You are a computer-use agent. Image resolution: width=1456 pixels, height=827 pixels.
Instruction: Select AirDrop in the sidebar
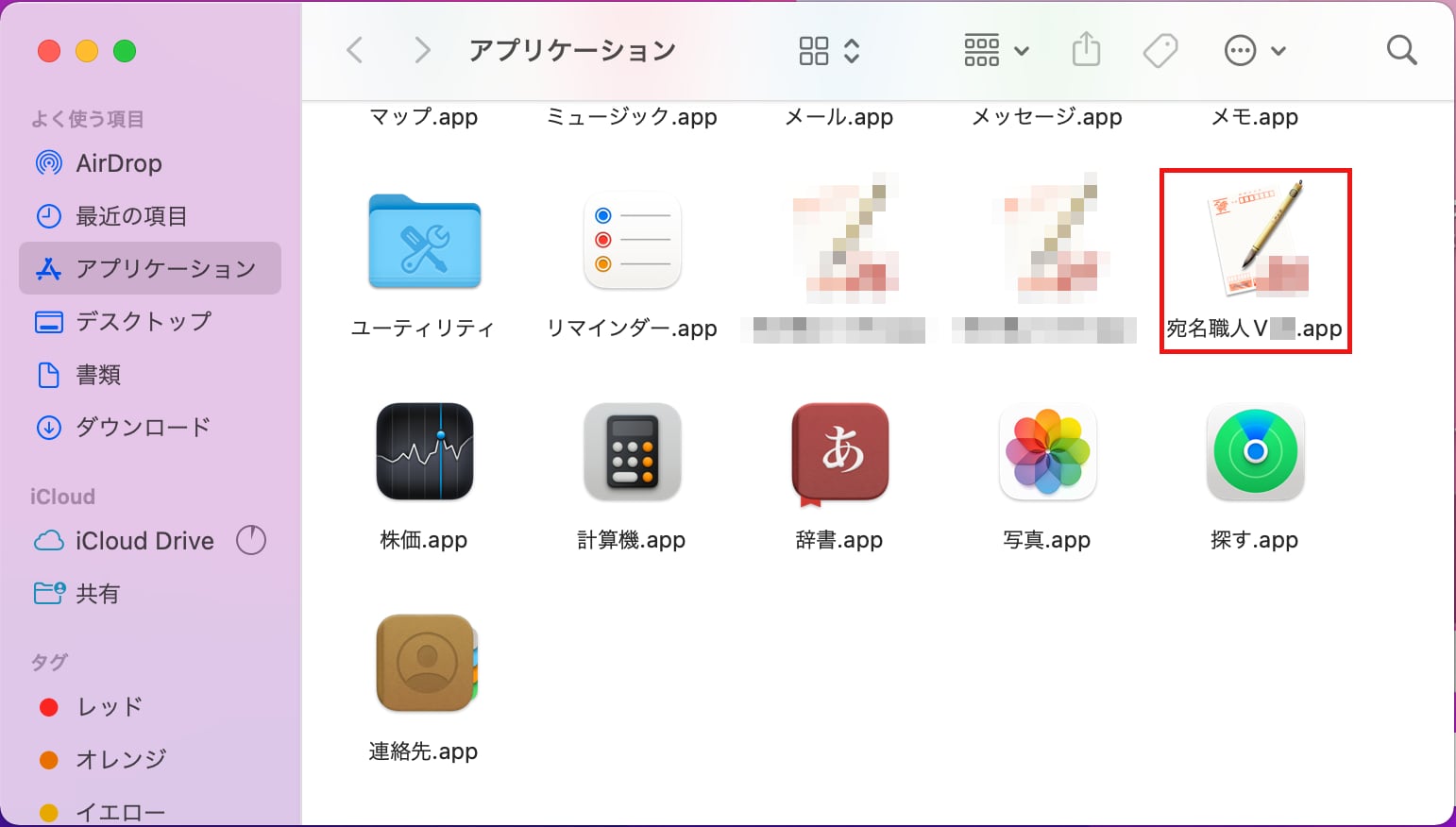point(118,163)
